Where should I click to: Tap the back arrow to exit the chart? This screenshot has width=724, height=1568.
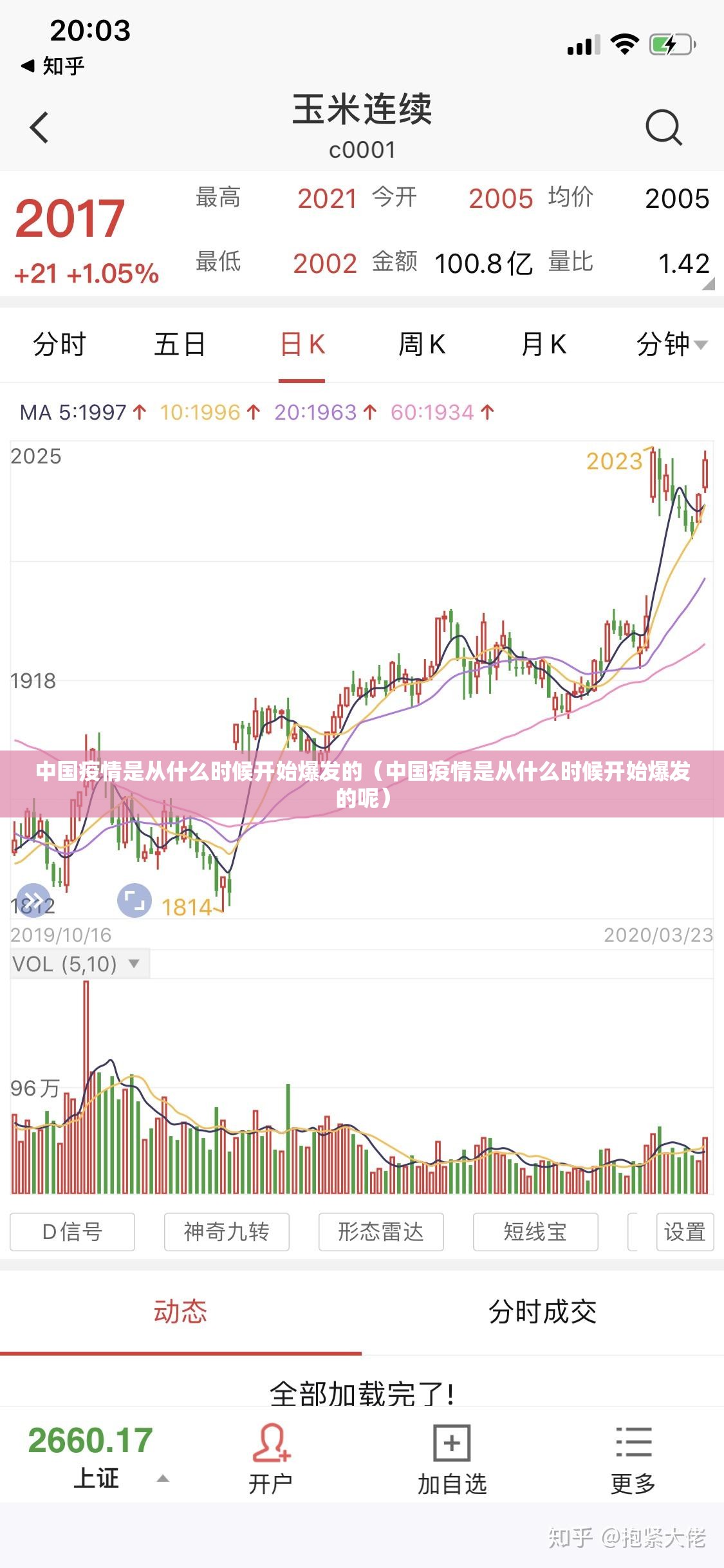[39, 127]
